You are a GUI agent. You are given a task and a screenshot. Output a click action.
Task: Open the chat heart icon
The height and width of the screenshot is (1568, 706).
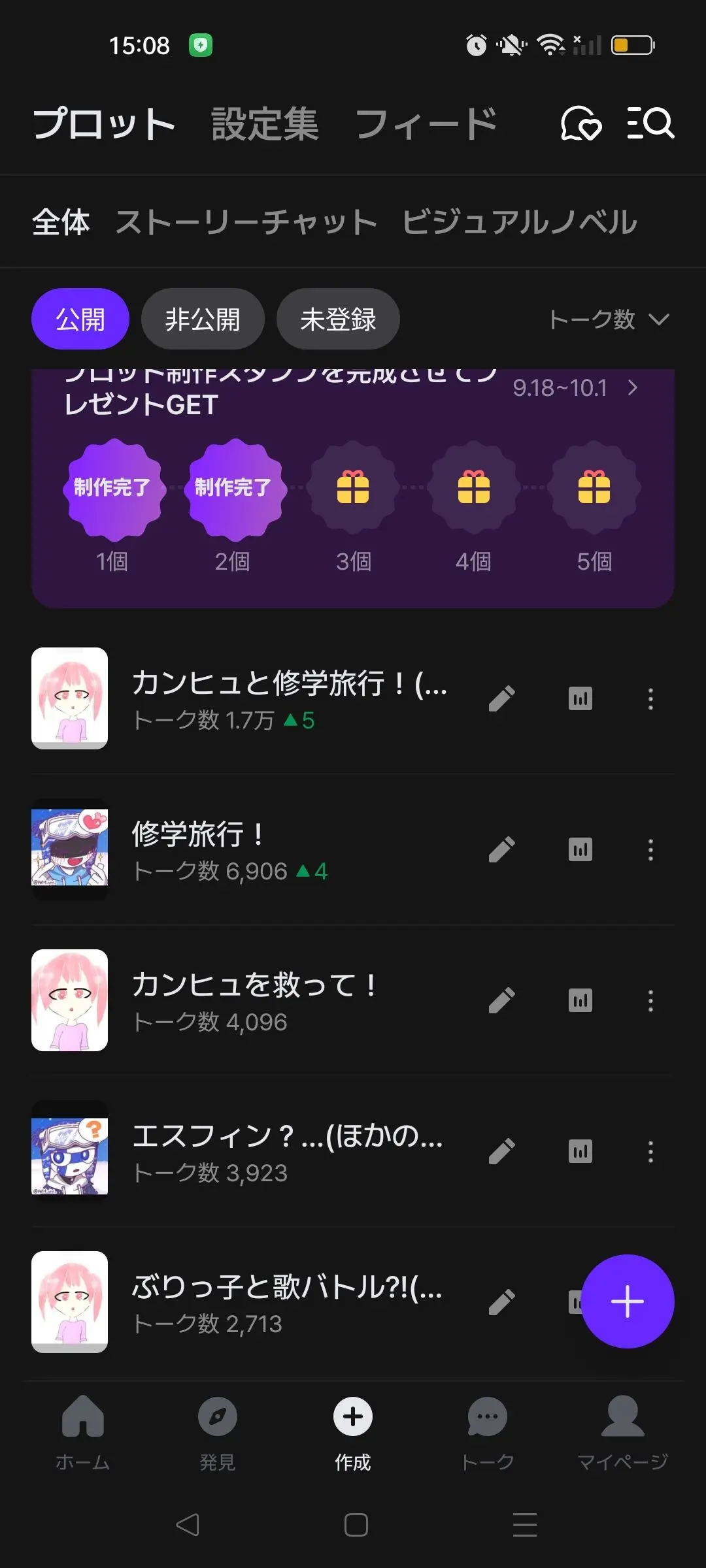coord(581,123)
